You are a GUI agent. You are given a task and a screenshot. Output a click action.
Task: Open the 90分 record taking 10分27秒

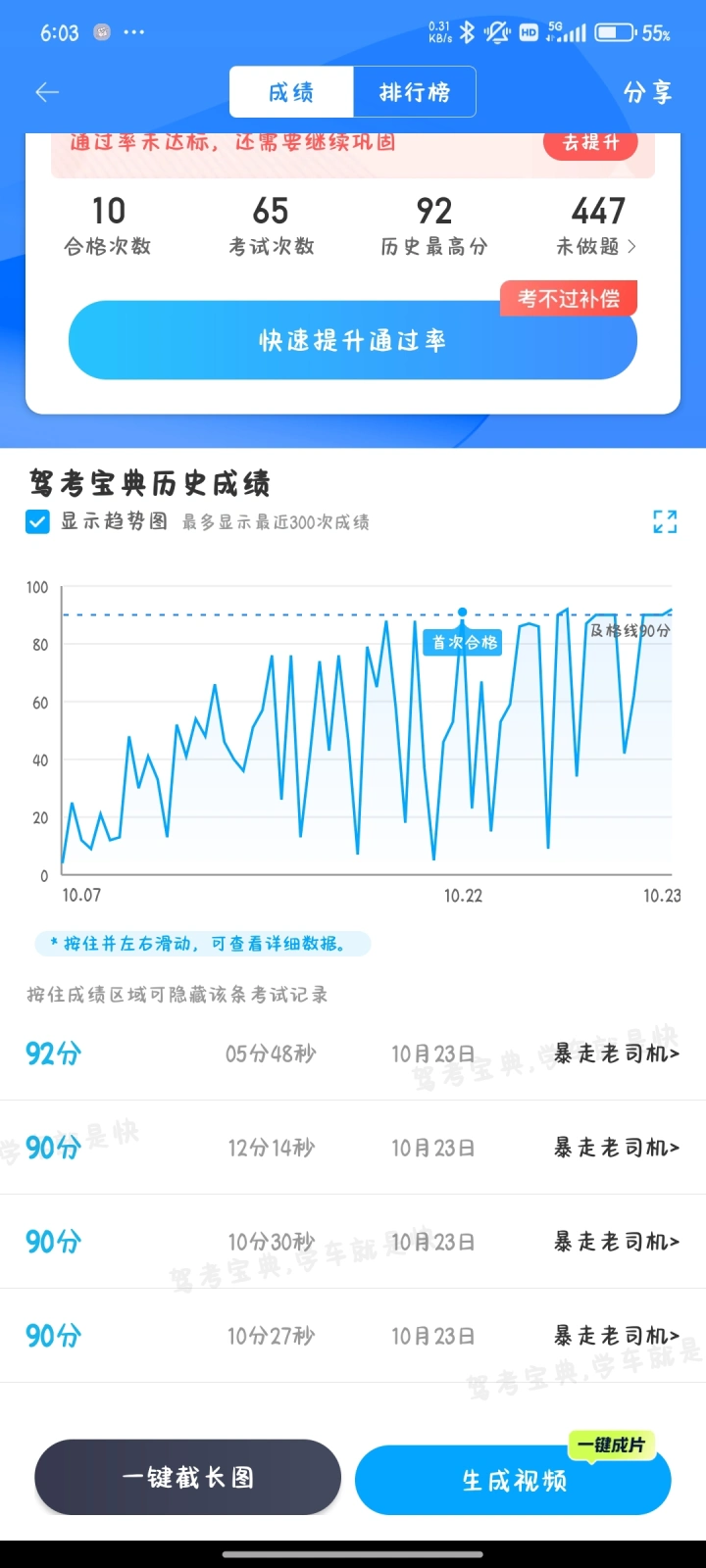click(353, 1336)
